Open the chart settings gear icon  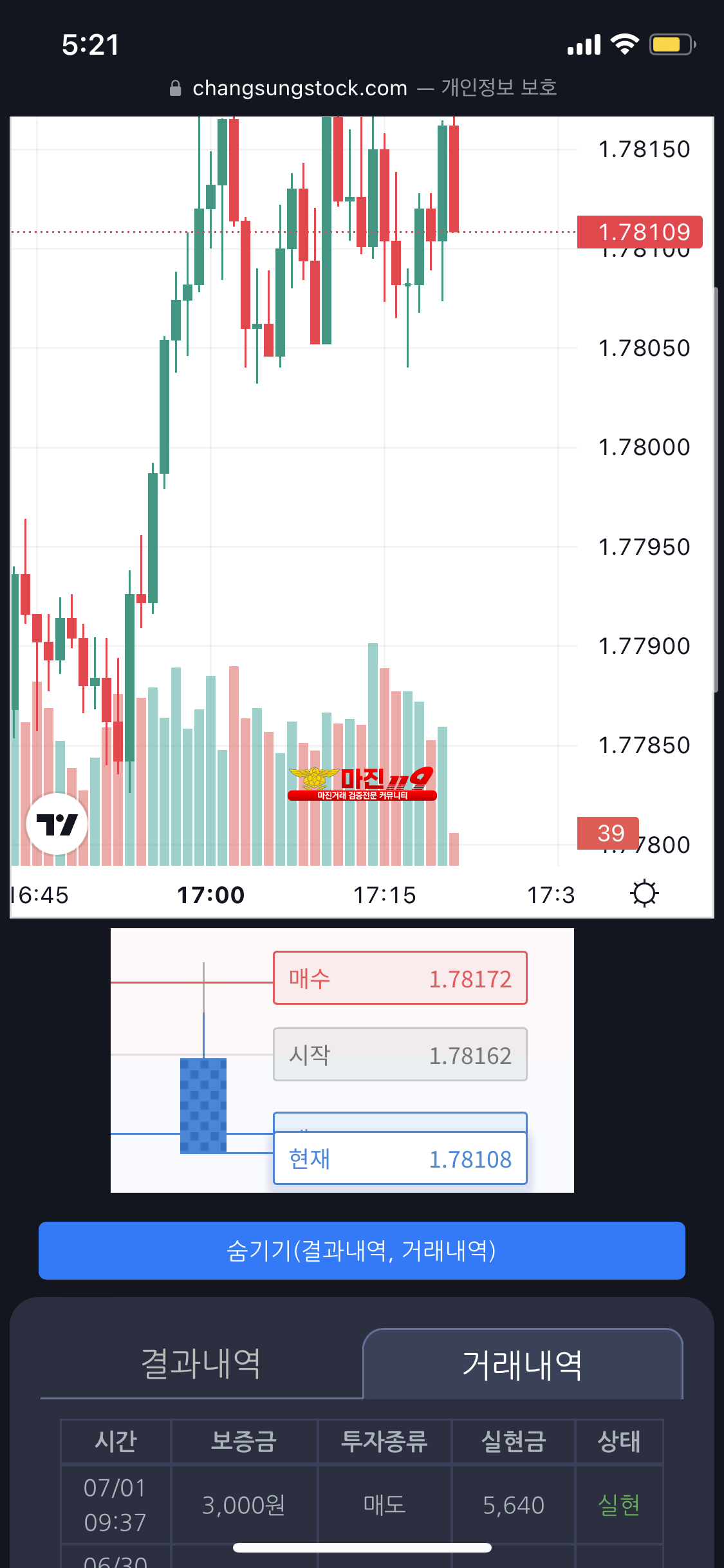click(x=644, y=893)
